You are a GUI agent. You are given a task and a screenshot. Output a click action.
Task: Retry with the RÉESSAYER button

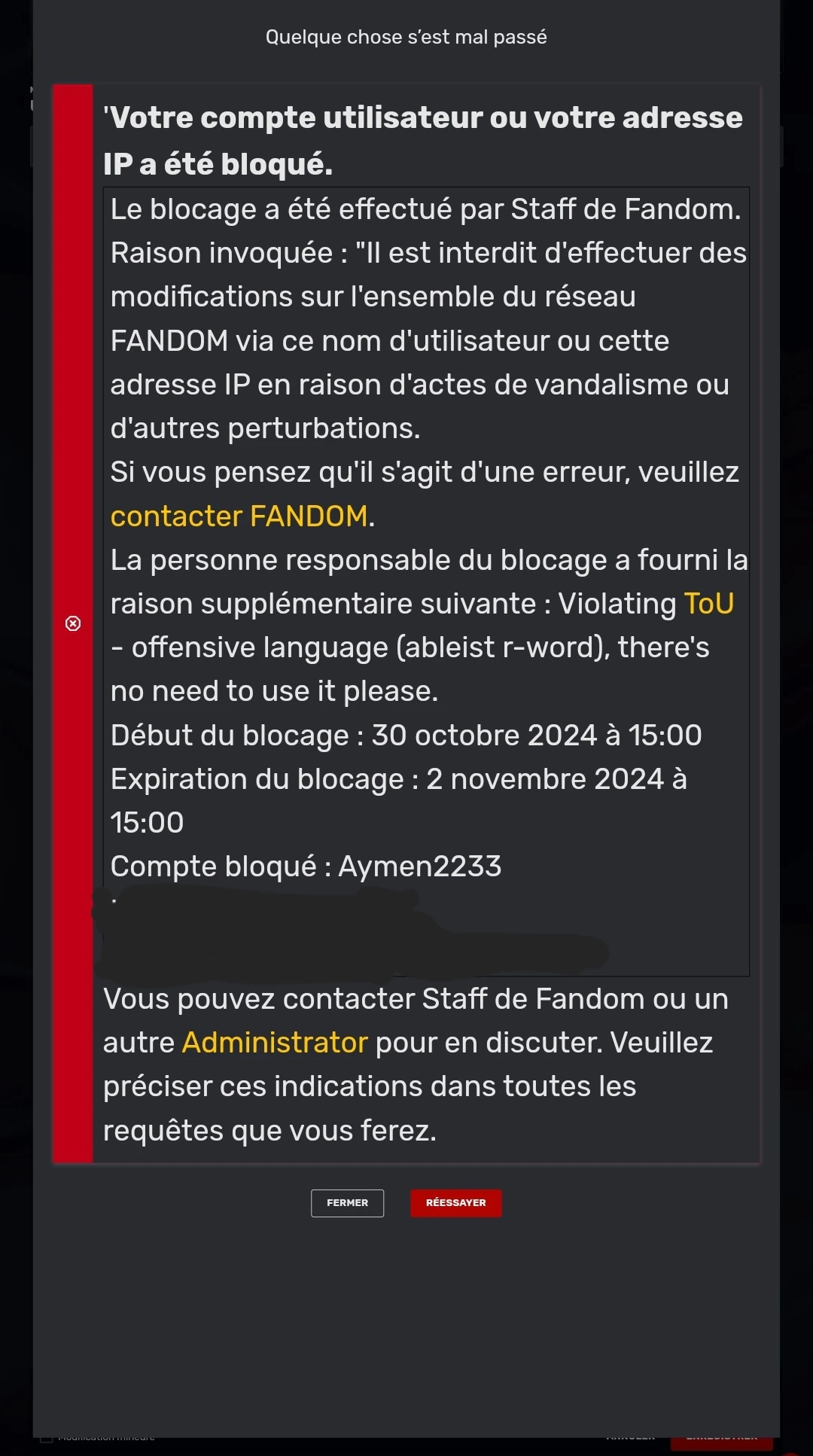(x=455, y=1203)
